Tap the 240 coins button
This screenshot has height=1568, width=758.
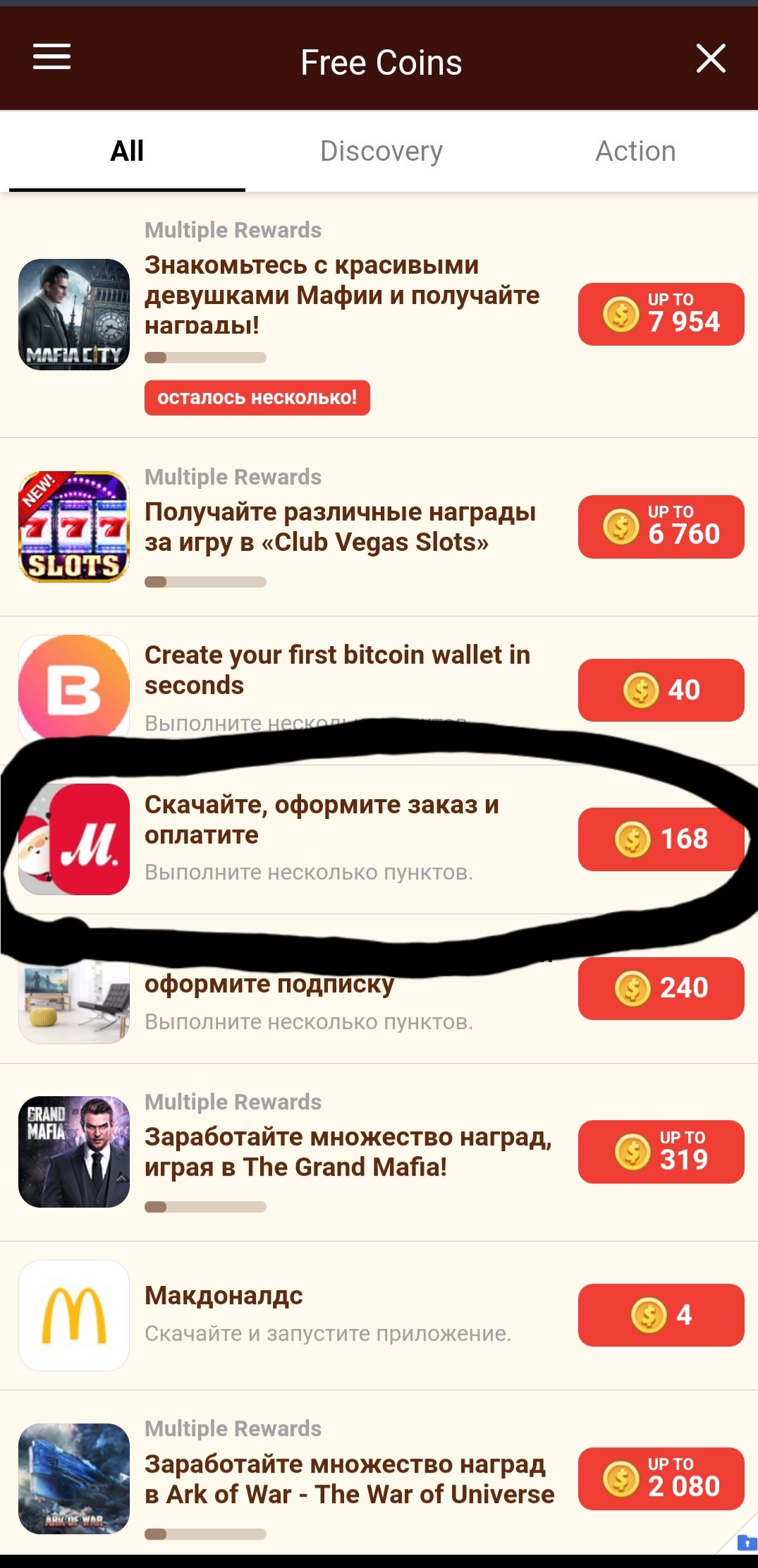(661, 988)
